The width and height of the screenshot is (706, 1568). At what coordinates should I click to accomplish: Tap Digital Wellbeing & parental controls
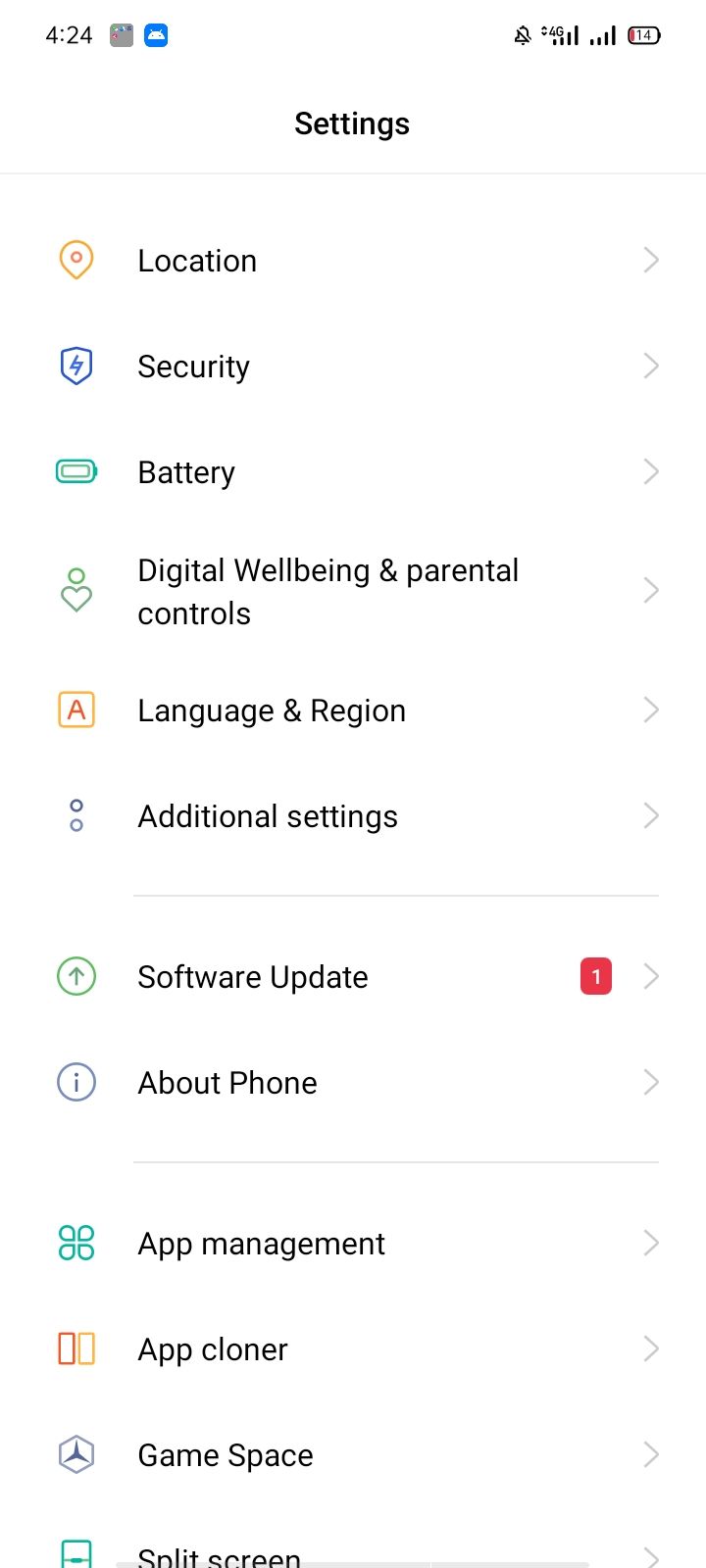point(353,590)
